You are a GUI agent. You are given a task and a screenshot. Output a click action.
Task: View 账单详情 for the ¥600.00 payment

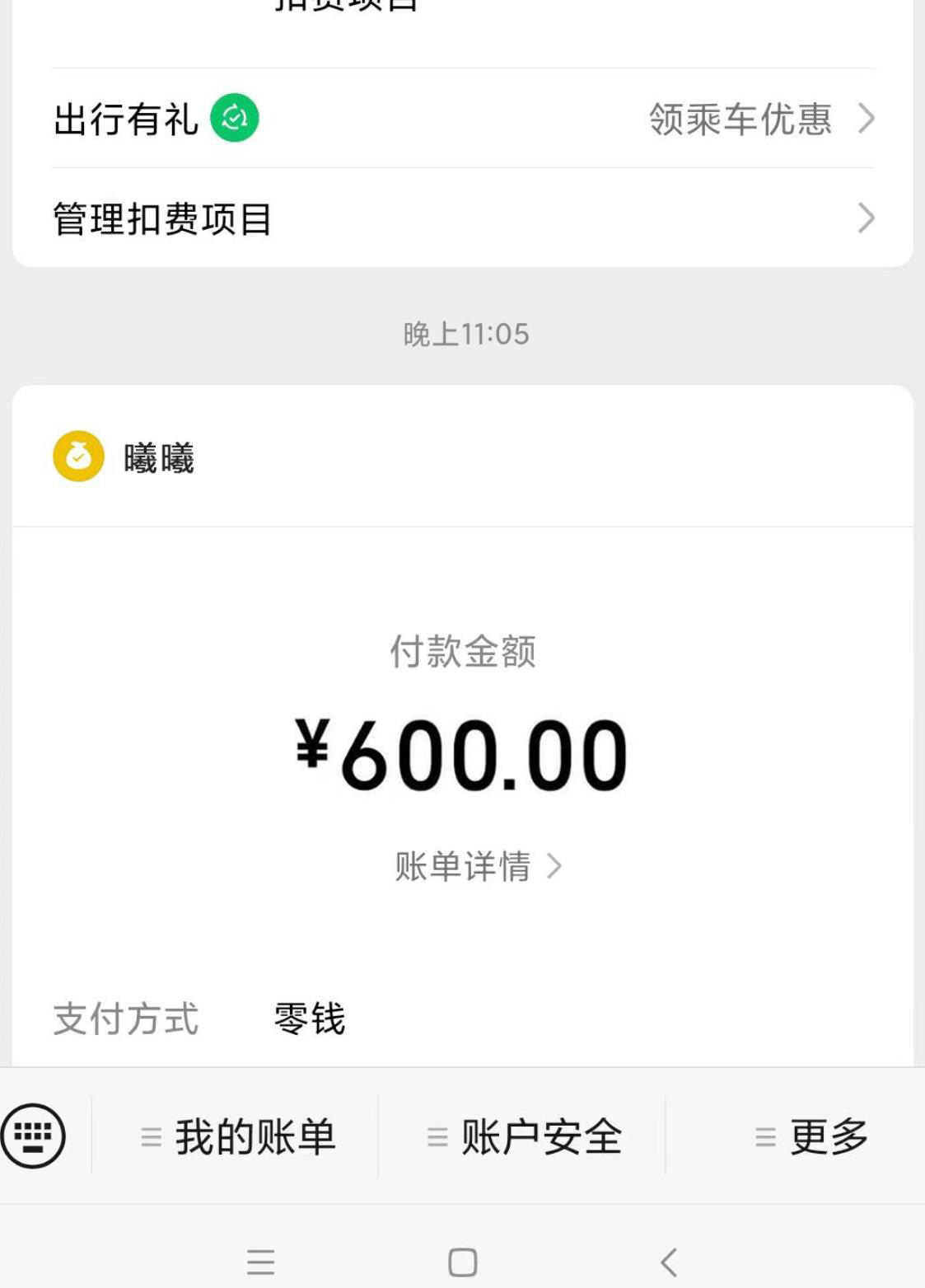click(x=477, y=866)
